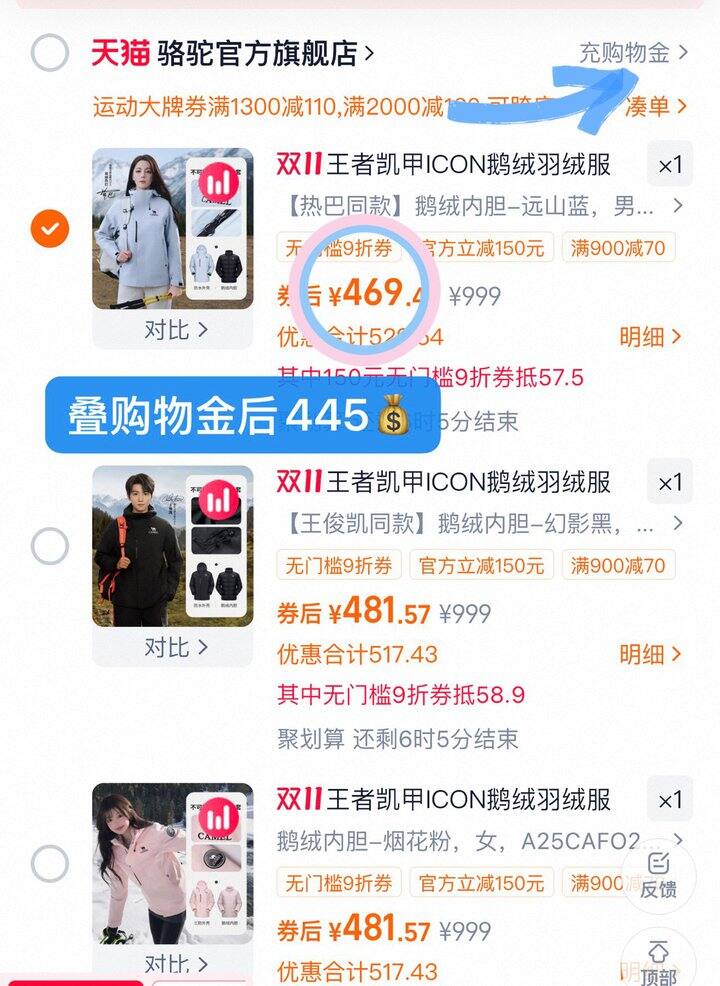Select all items from 骆驼官方旗舰店
This screenshot has height=986, width=720.
point(50,53)
